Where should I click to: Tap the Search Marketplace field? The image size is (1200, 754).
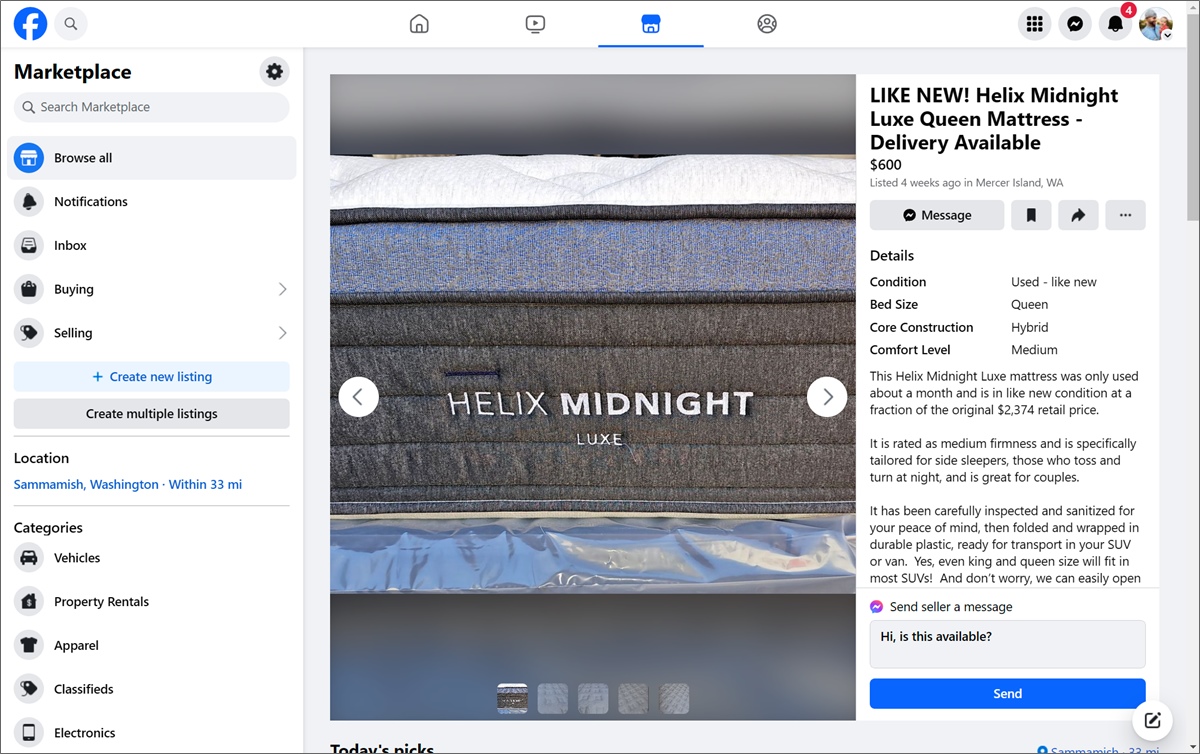pos(152,107)
